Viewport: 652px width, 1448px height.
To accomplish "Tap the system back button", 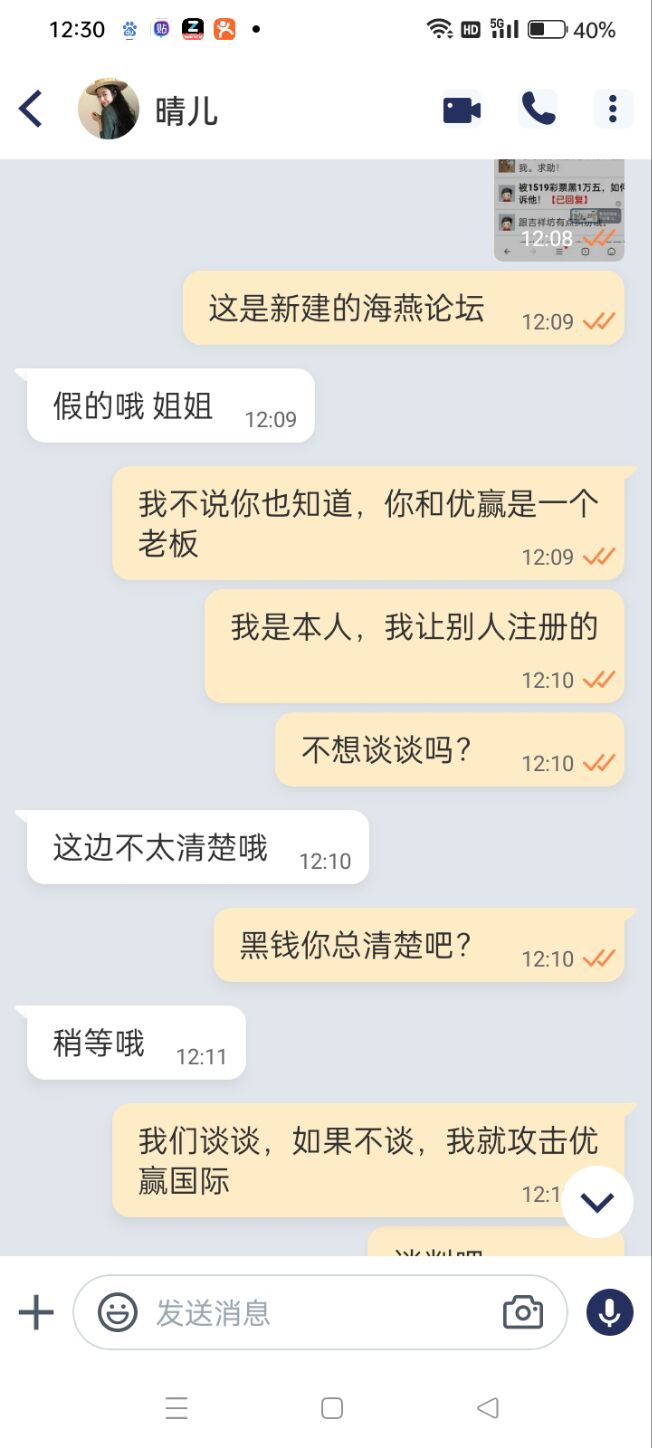I will tap(488, 1408).
